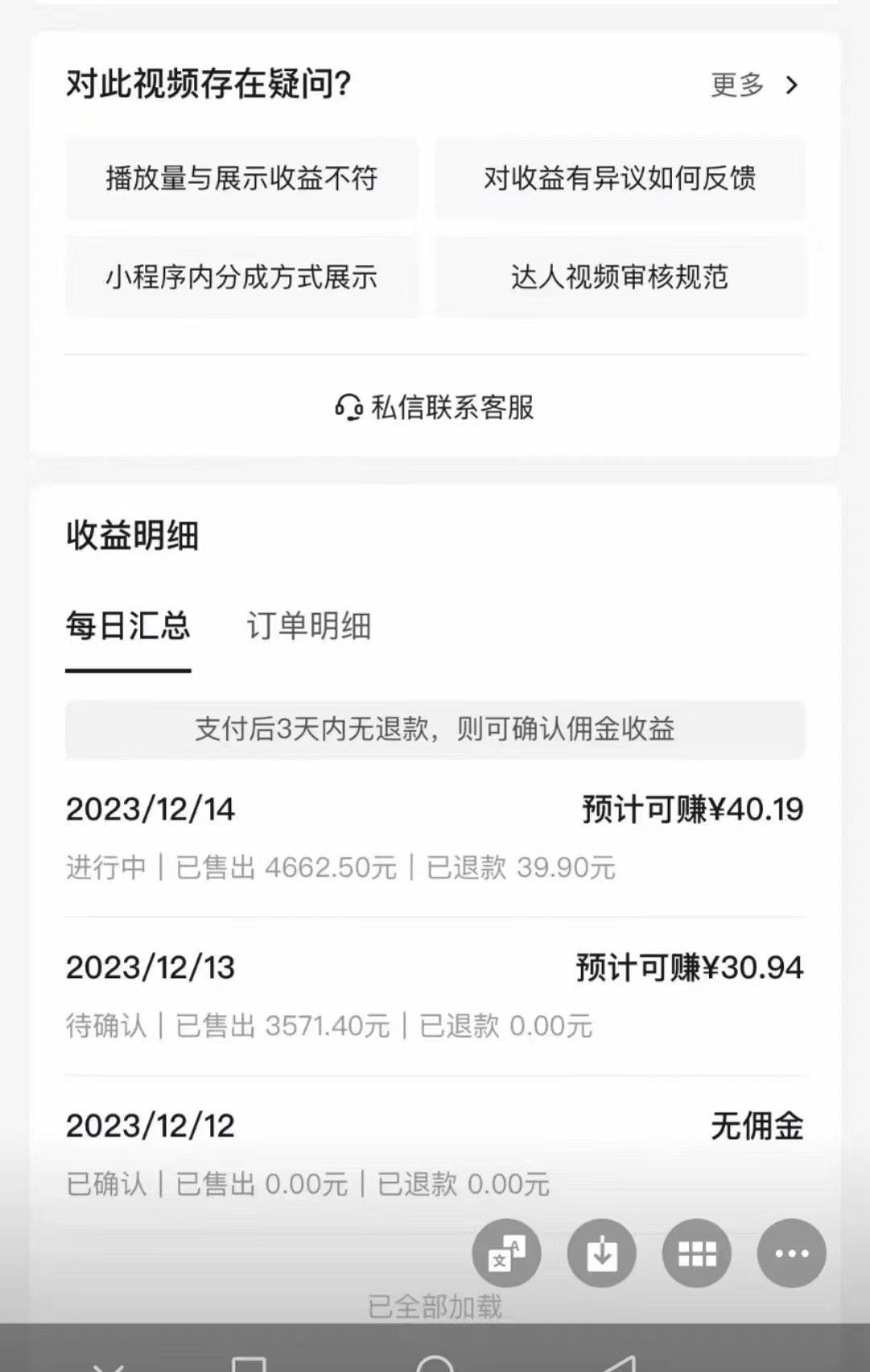
Task: Select 小程序内分成方式展示 topic
Action: coord(242,277)
